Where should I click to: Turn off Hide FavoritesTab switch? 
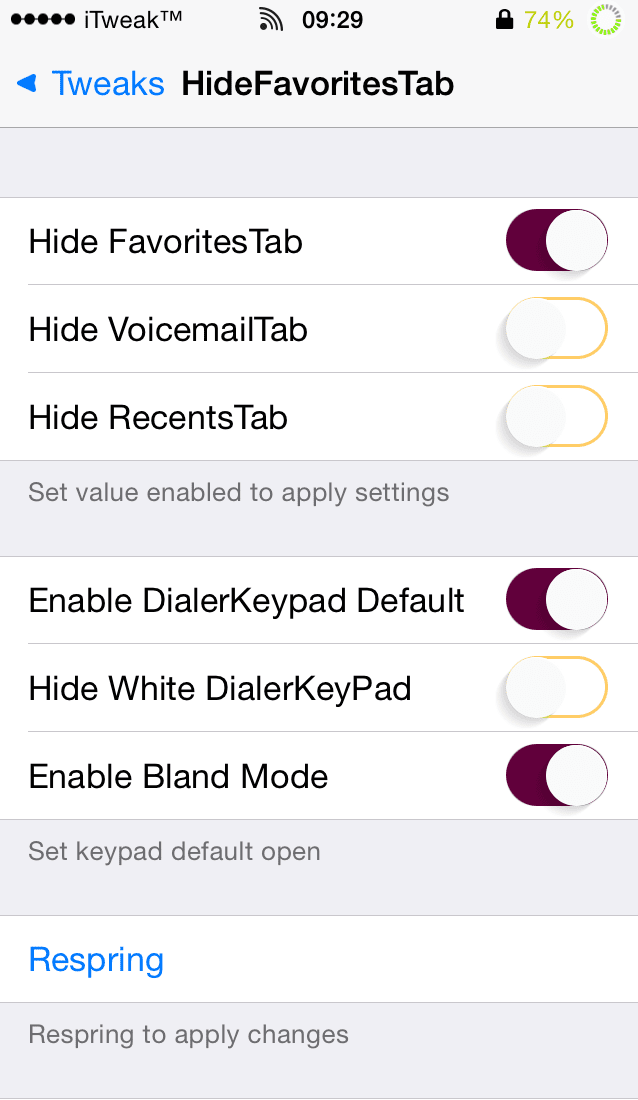coord(557,241)
